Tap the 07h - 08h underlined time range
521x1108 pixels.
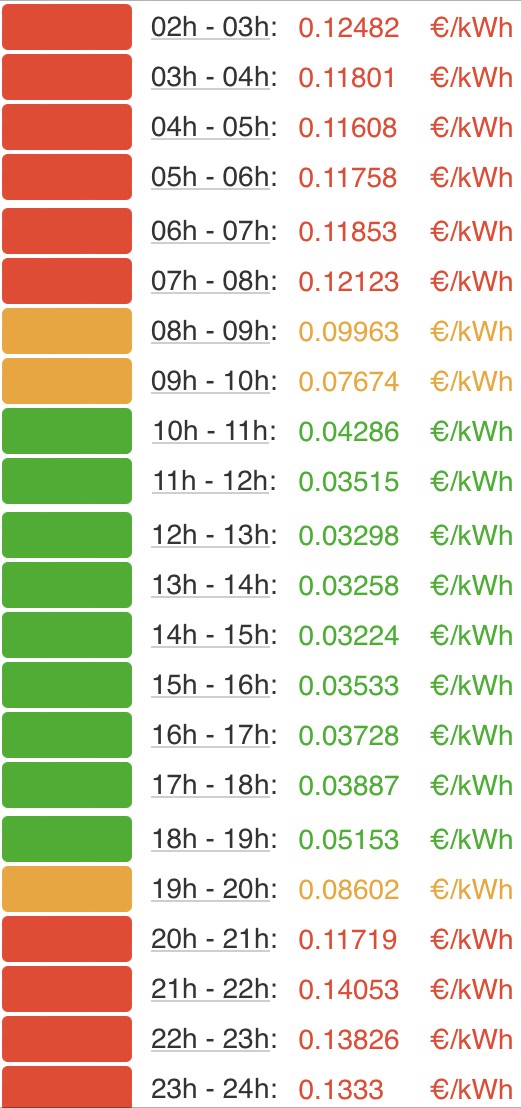[x=211, y=281]
